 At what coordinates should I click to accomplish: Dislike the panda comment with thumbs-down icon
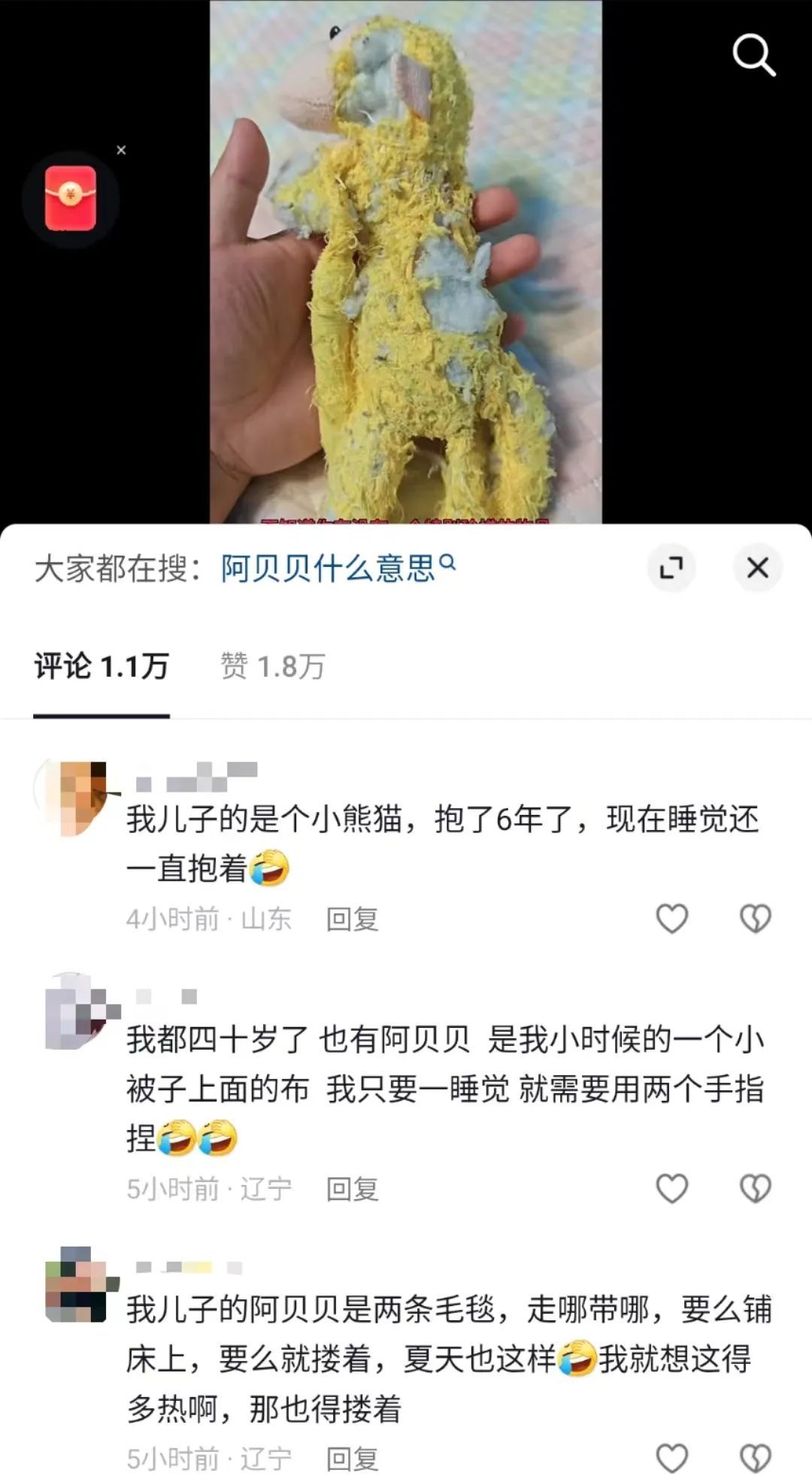[x=756, y=918]
